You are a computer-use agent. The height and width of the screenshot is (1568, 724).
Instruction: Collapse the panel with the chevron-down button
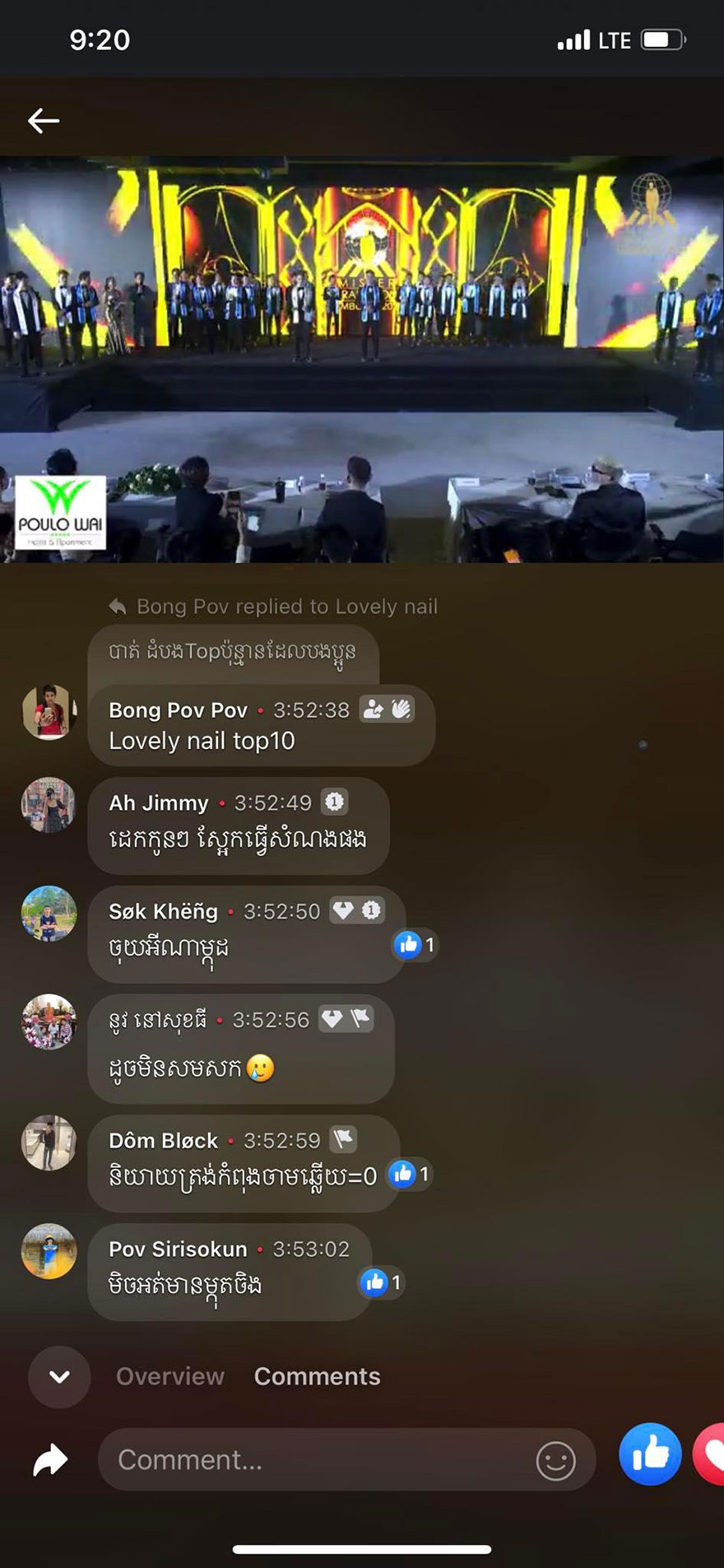click(x=59, y=1376)
